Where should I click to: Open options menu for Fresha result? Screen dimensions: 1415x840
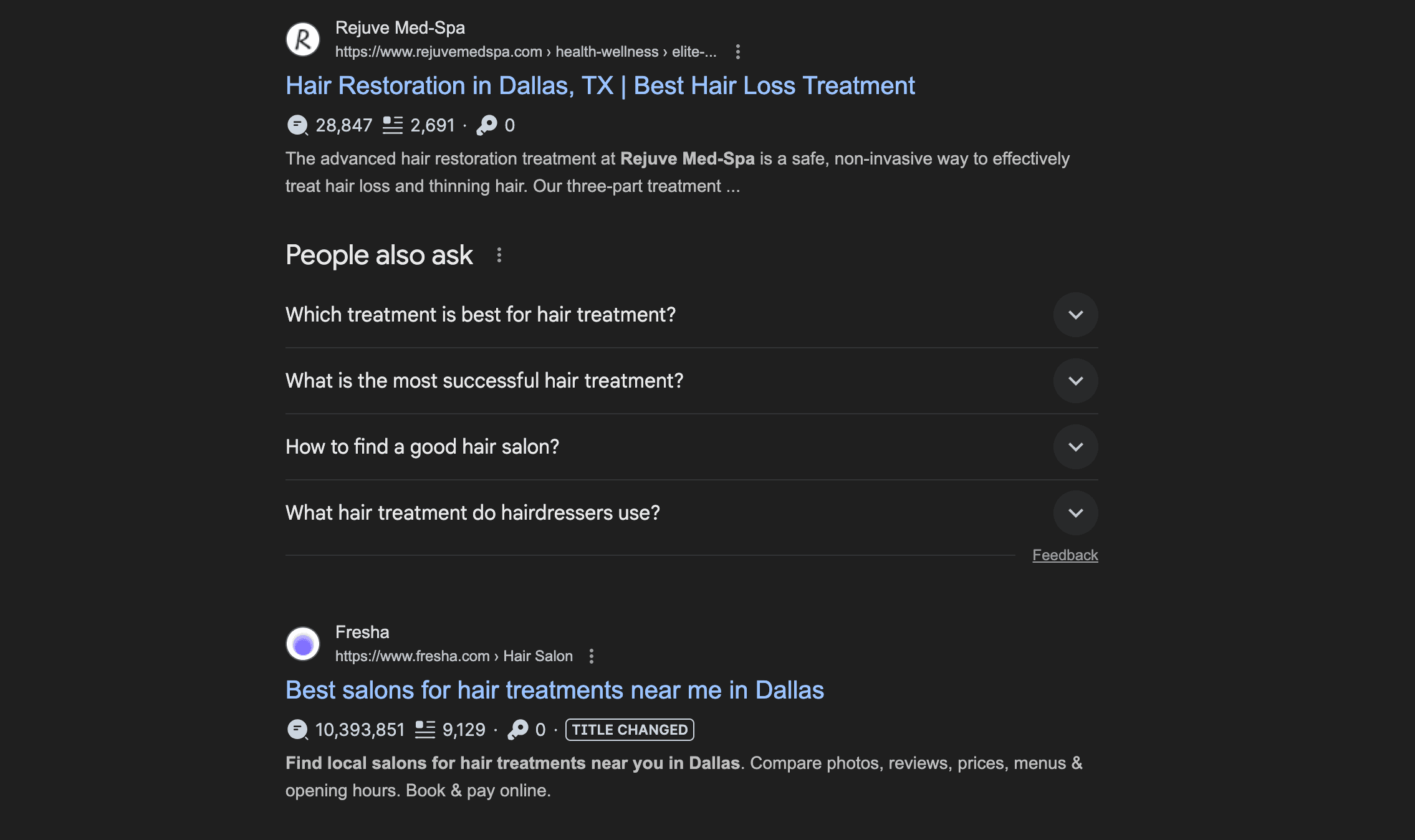click(x=592, y=656)
